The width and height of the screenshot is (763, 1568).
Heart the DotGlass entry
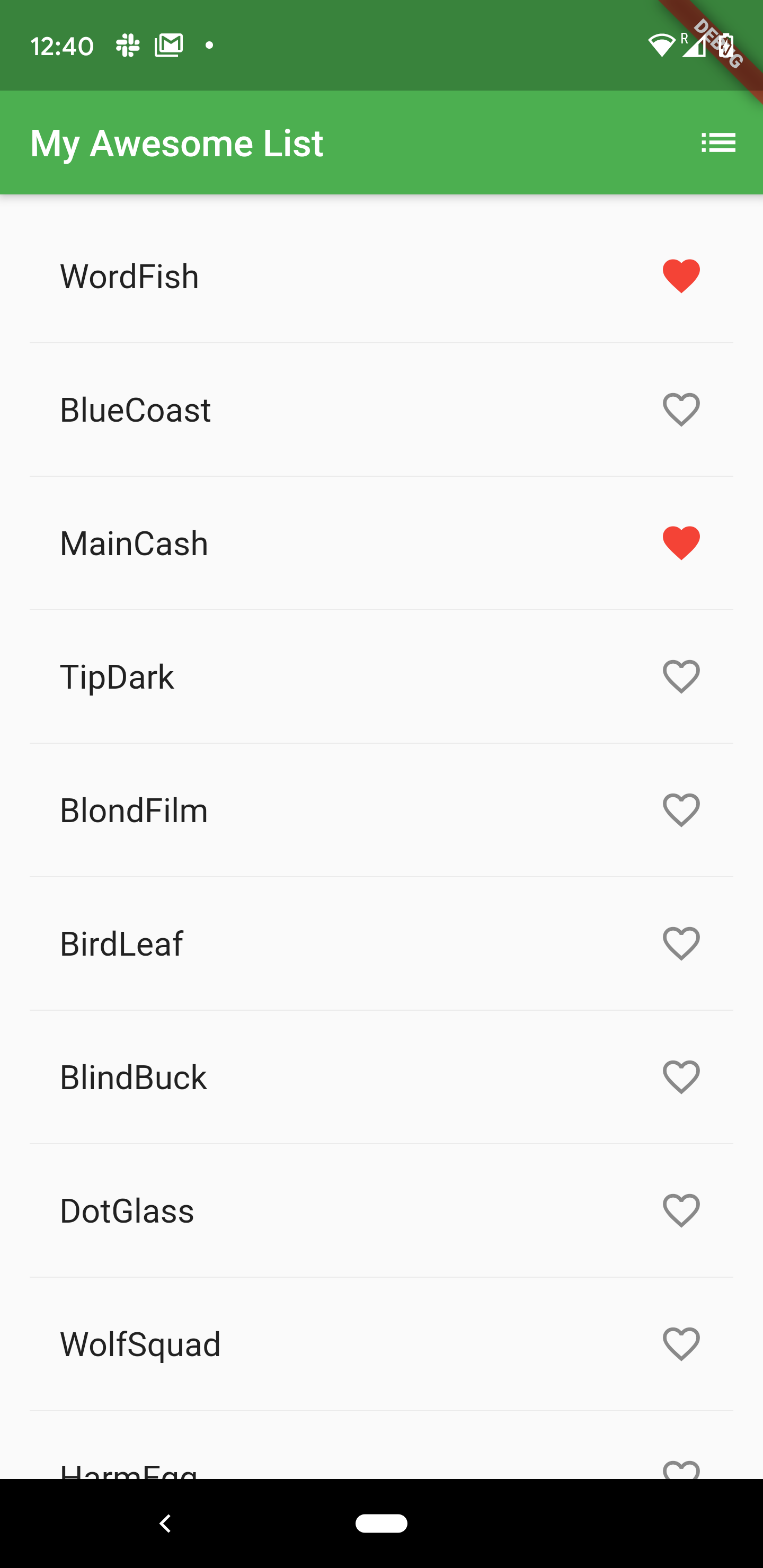coord(681,1210)
